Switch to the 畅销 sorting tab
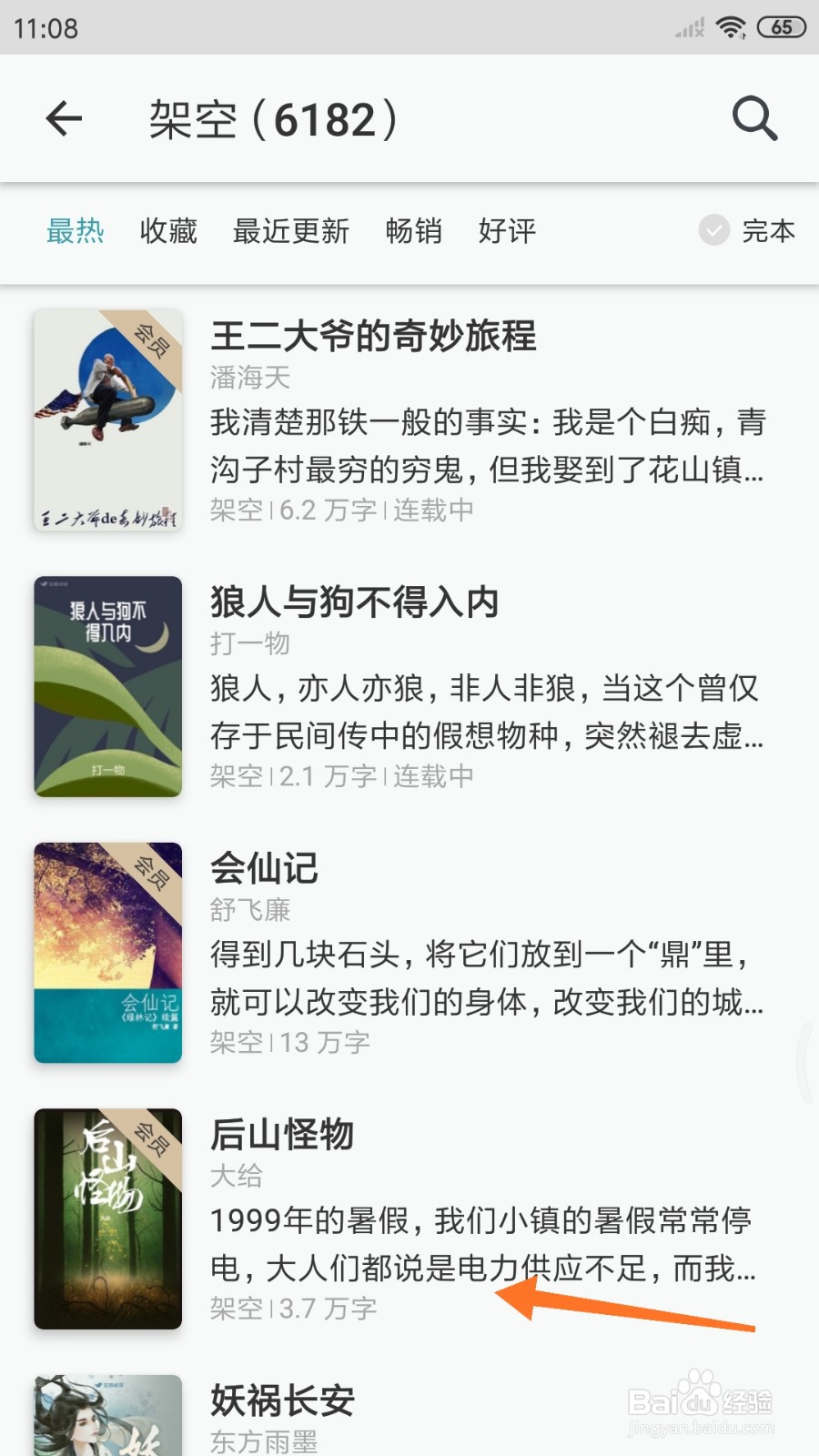 [x=414, y=232]
